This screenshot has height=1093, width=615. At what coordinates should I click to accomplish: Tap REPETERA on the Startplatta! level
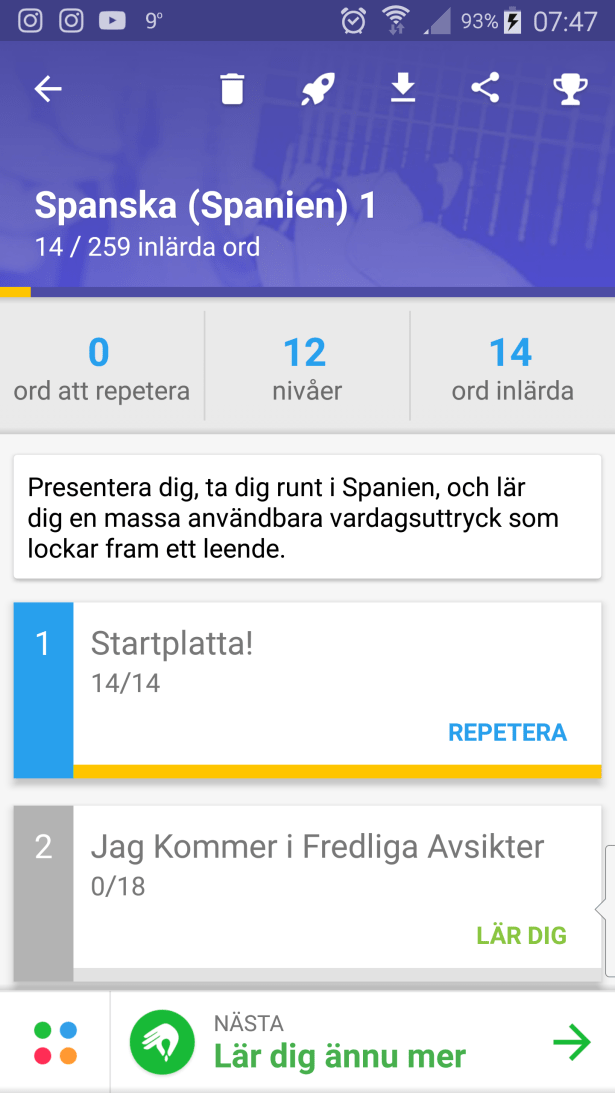507,732
